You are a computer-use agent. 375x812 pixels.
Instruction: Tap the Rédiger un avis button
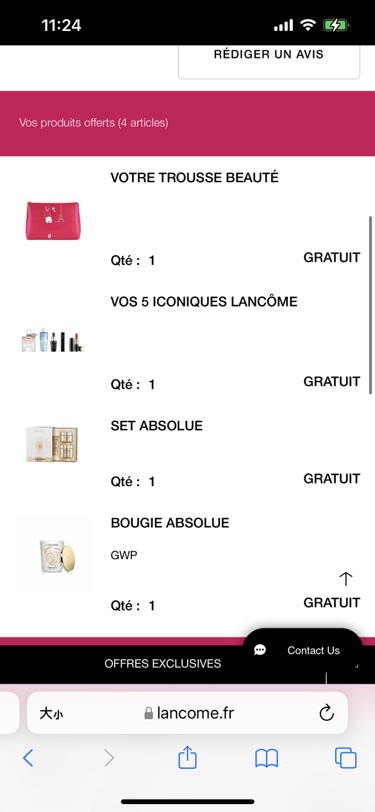tap(269, 59)
